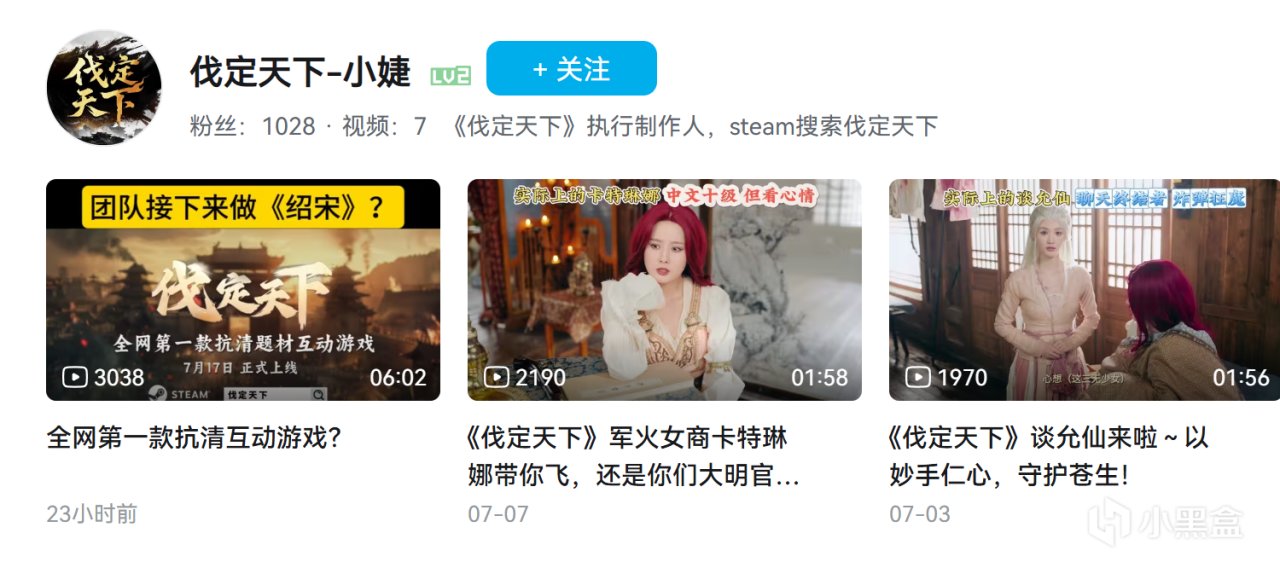
Task: Follow 伐定天下-小婕 with the 关注 button
Action: pos(571,69)
